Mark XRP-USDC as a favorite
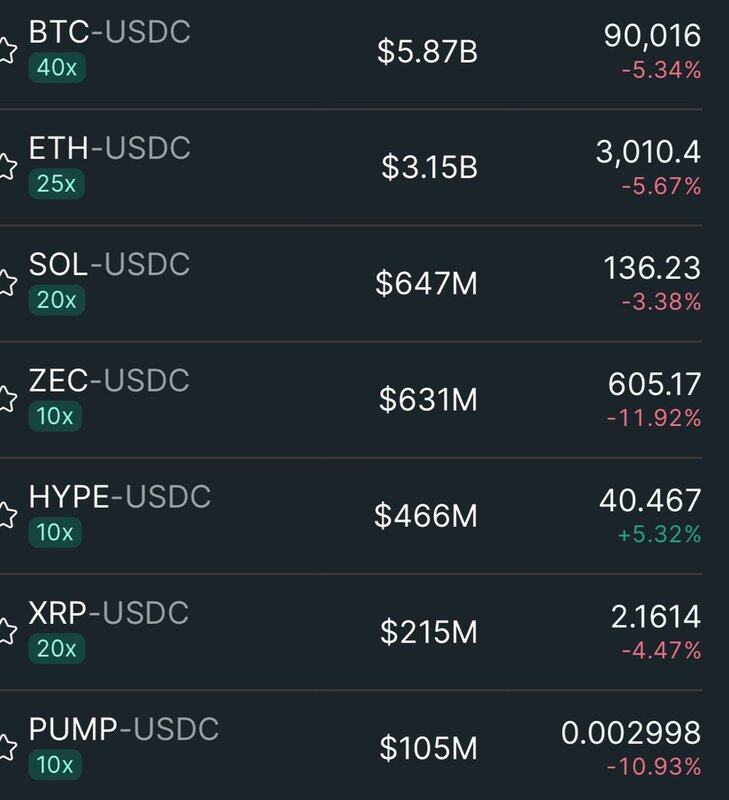The width and height of the screenshot is (729, 800). point(6,631)
